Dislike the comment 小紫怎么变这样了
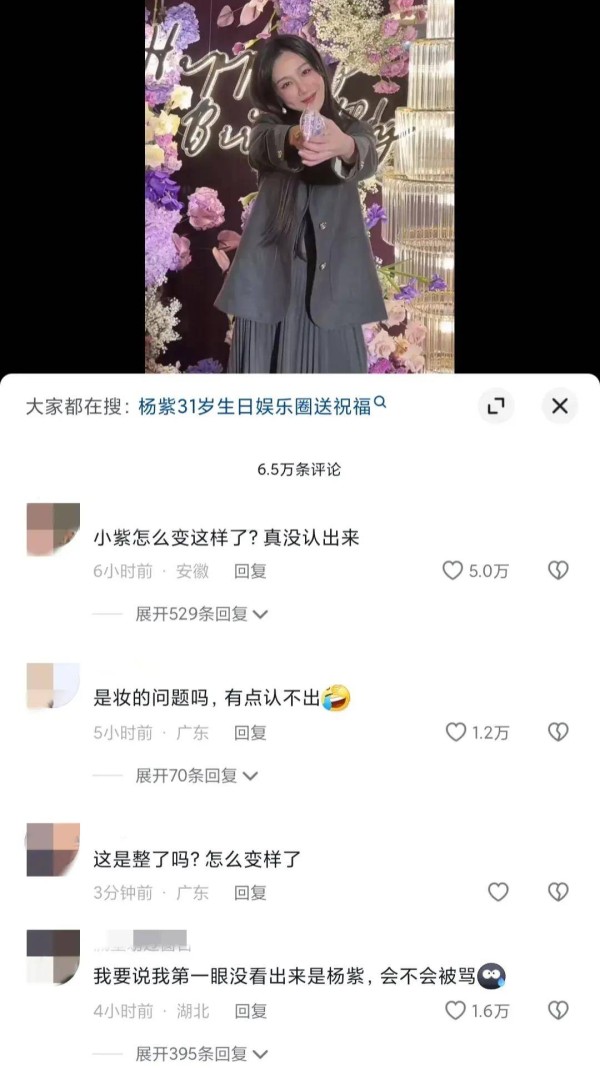This screenshot has width=600, height=1085. click(x=558, y=571)
